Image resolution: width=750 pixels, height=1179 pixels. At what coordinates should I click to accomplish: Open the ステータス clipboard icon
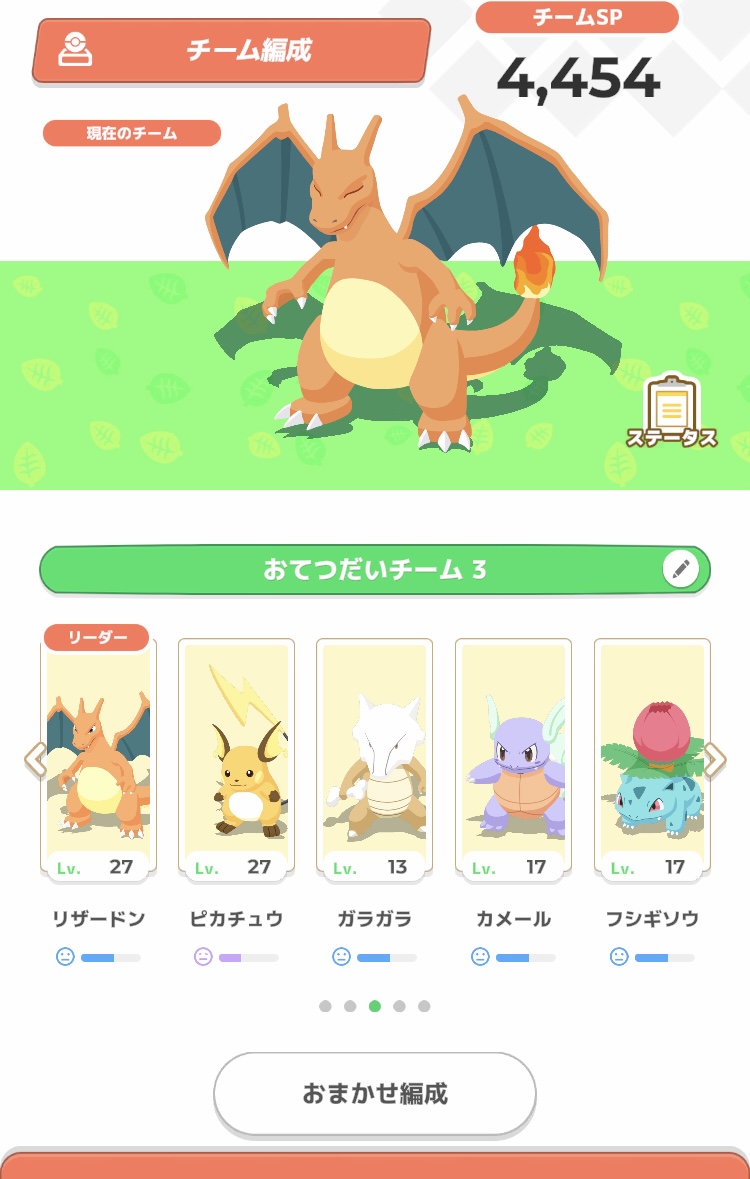(x=672, y=411)
